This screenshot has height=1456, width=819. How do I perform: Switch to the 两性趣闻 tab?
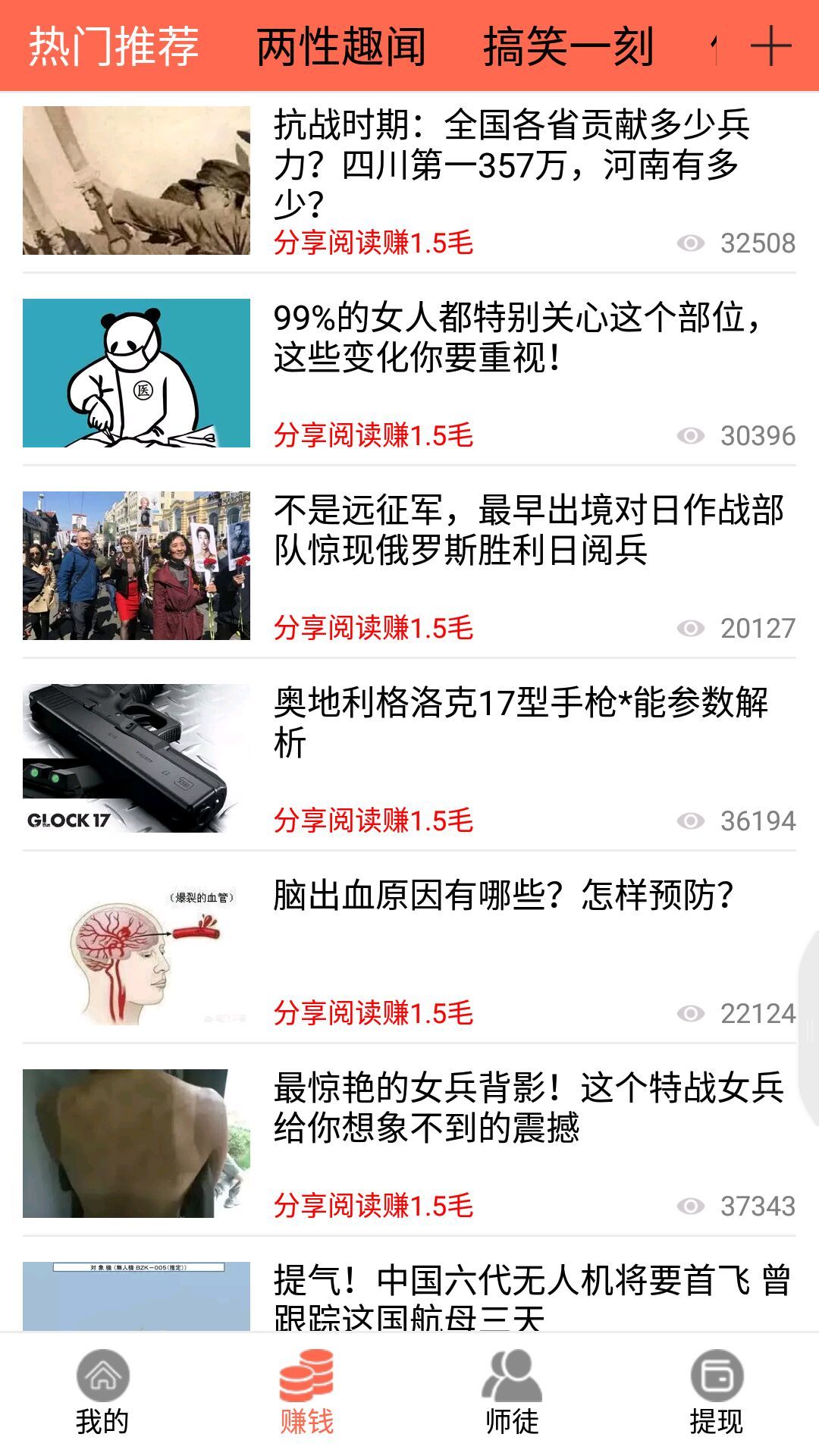(341, 46)
